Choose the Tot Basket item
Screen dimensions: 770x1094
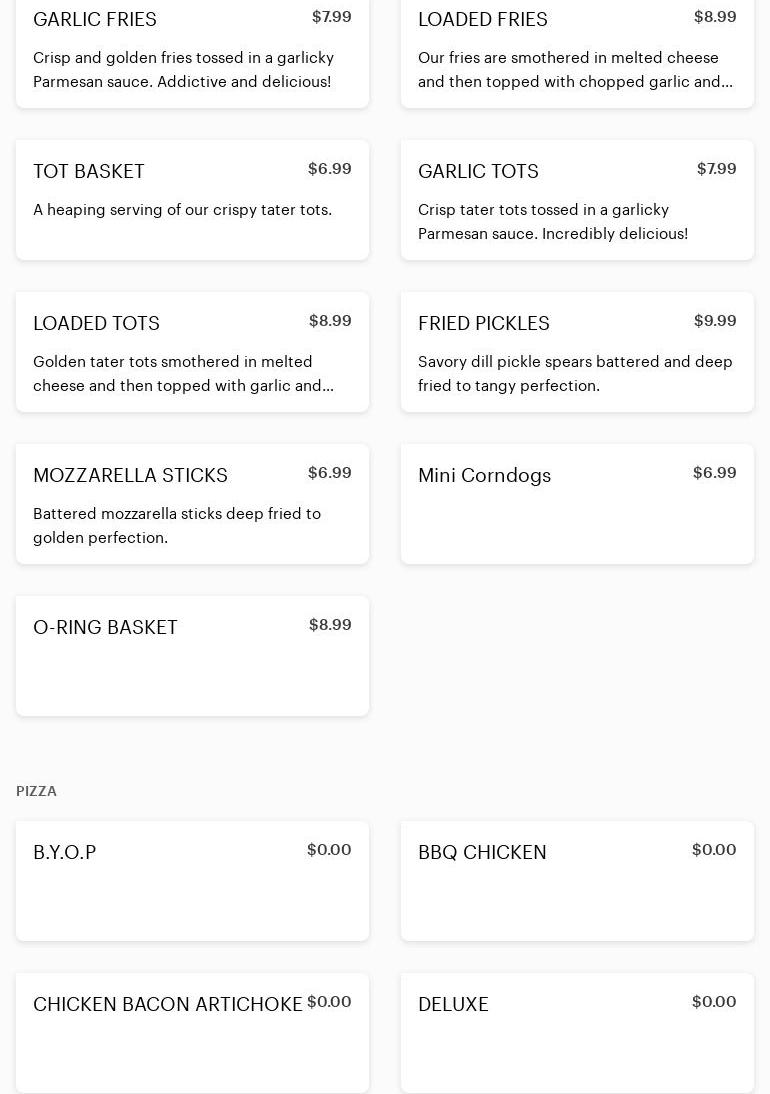(x=192, y=200)
